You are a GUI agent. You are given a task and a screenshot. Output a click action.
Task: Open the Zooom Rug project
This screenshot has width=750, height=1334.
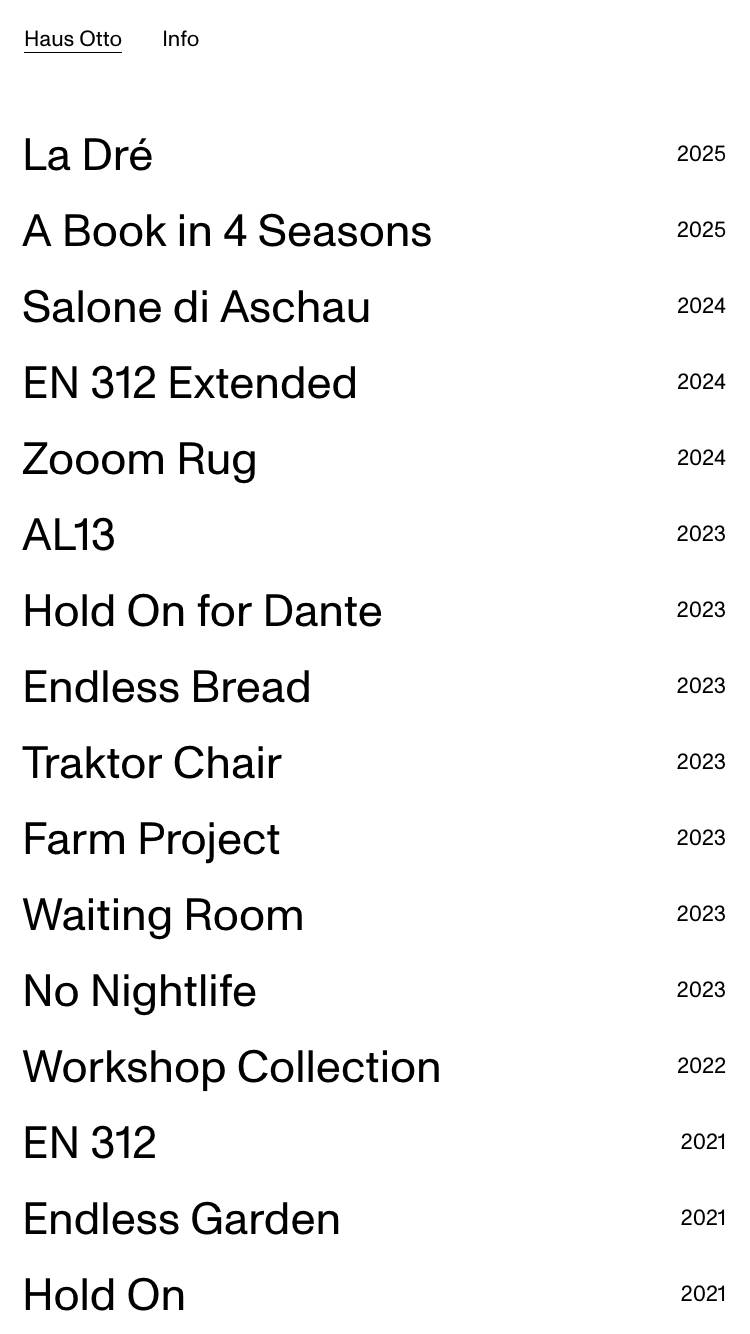140,459
